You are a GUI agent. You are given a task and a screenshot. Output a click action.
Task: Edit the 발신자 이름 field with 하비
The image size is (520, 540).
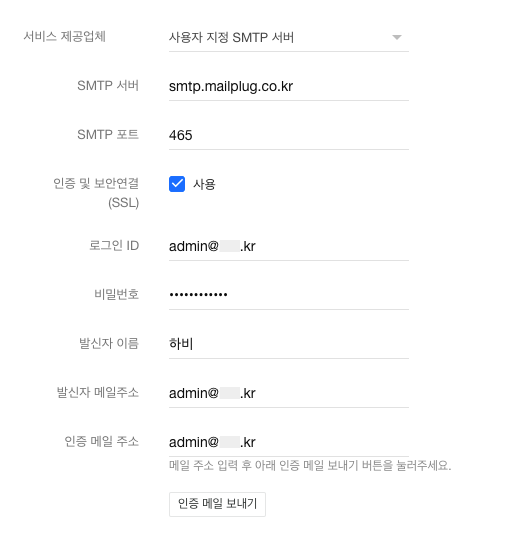tap(289, 344)
